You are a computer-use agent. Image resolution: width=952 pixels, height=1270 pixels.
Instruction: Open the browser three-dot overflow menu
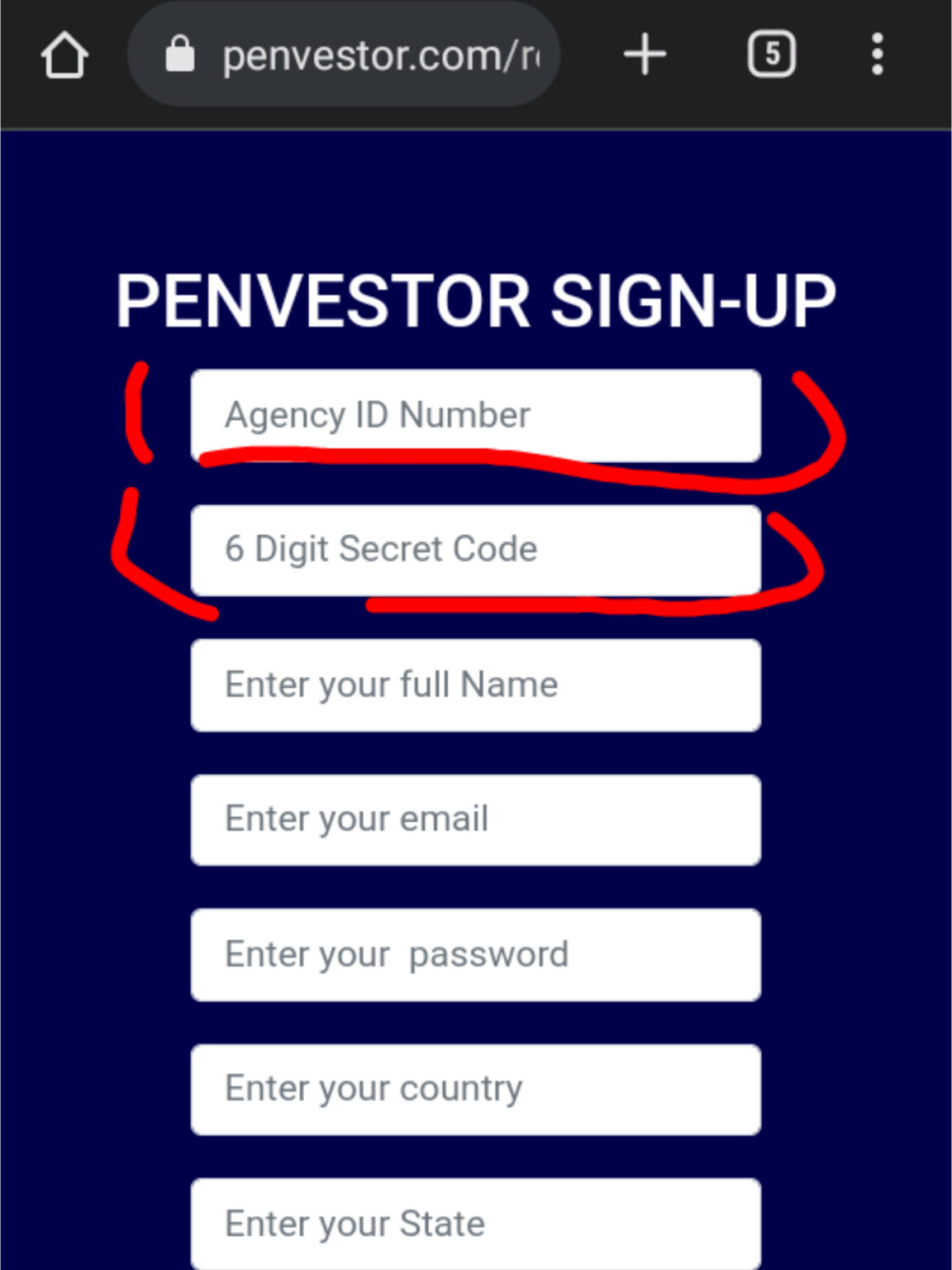coord(877,55)
